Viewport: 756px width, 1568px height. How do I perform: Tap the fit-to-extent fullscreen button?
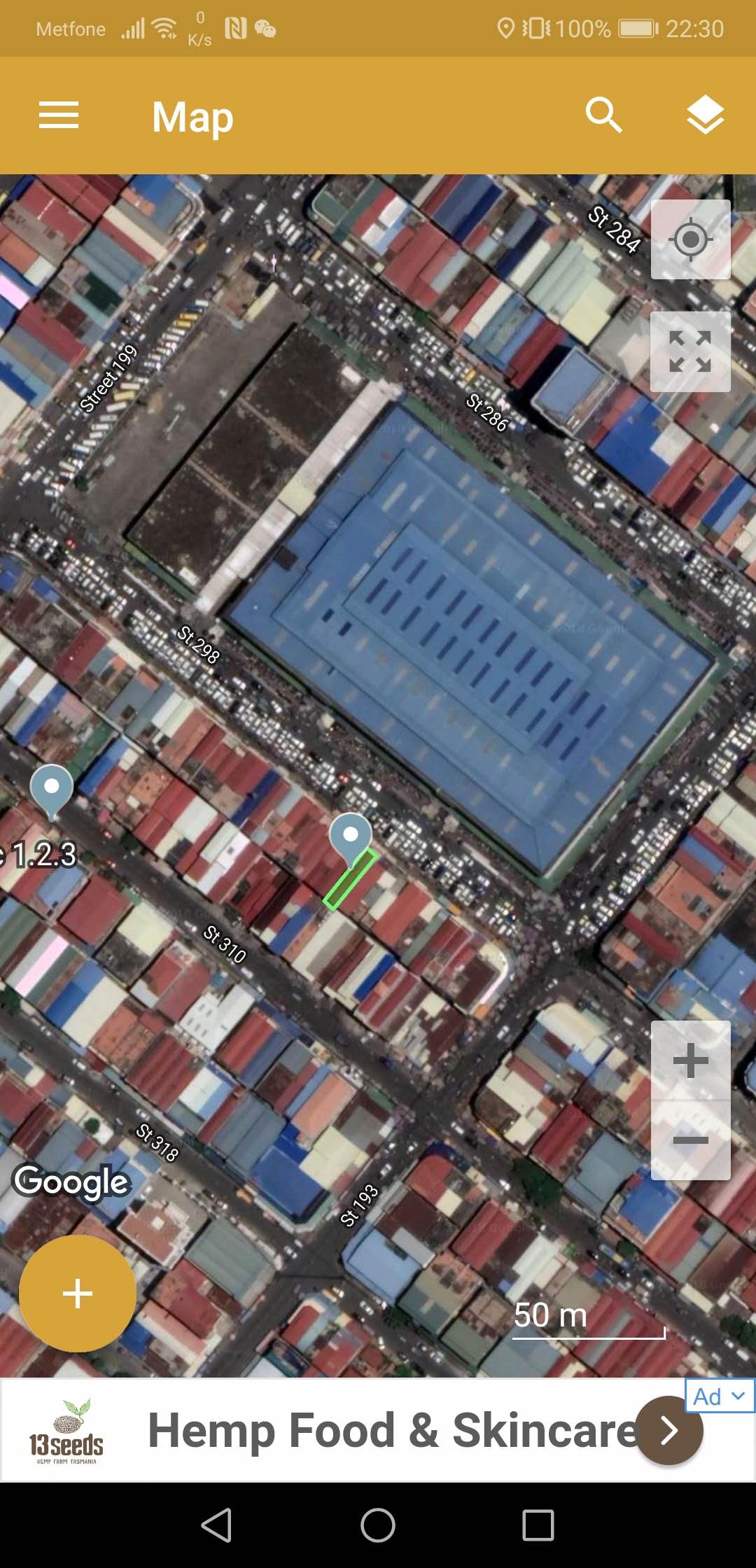point(691,351)
